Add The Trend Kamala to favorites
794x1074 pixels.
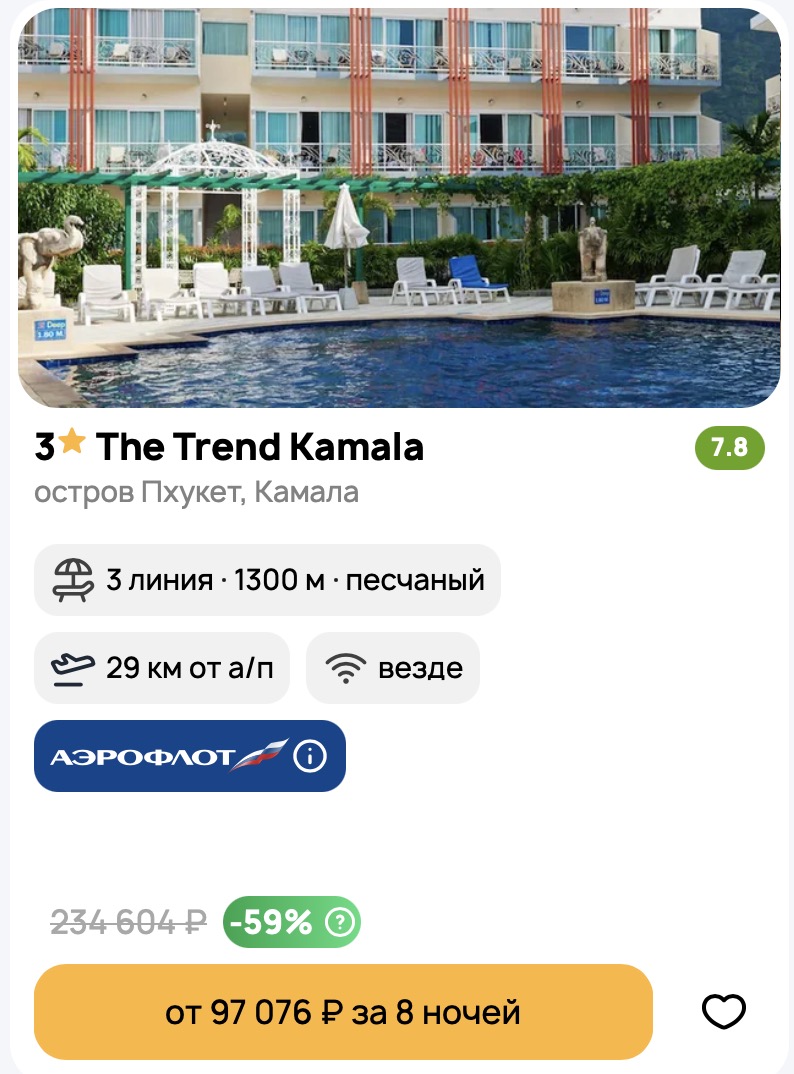[x=724, y=1012]
